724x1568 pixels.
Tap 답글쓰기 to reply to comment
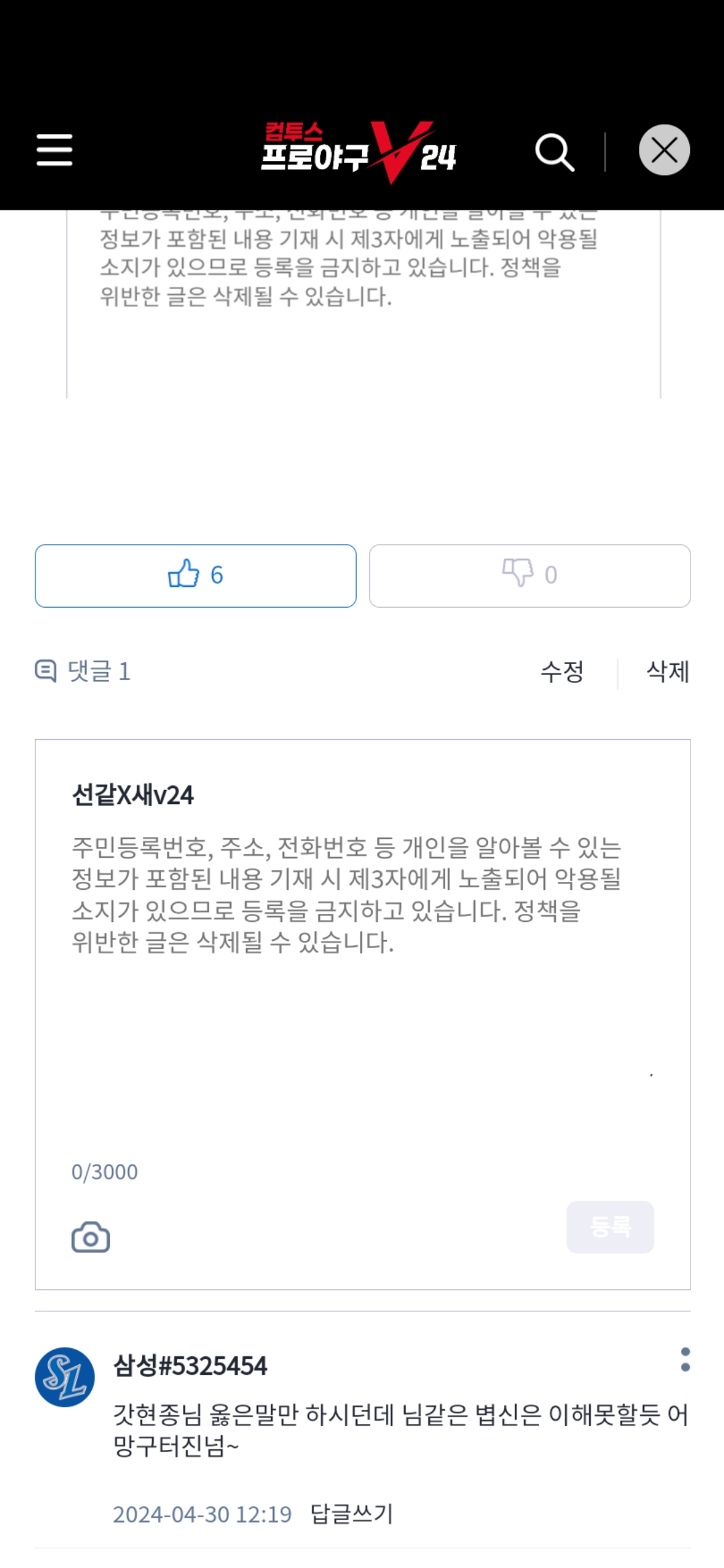[351, 1514]
